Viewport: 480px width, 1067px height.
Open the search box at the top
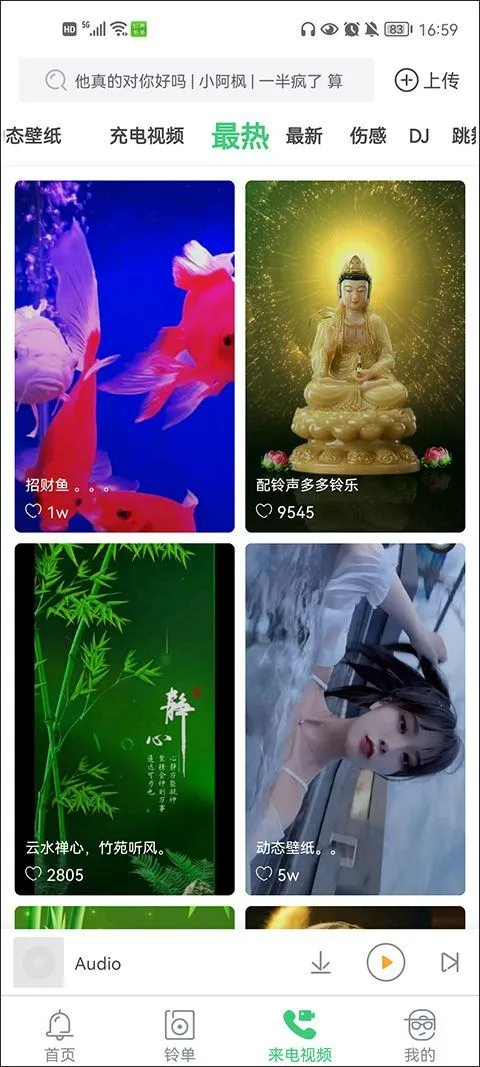coord(196,81)
